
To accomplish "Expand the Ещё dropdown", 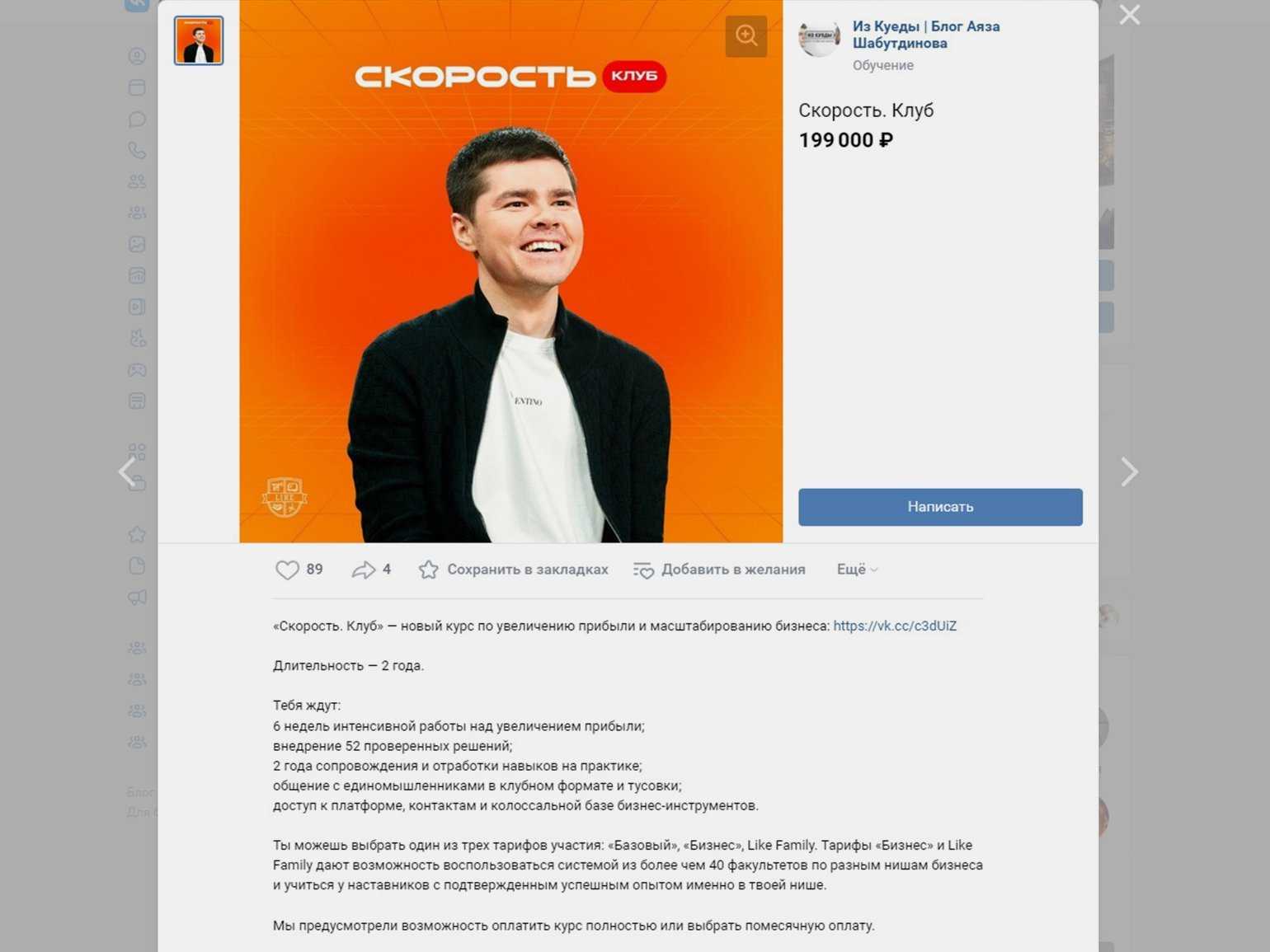I will coord(857,570).
